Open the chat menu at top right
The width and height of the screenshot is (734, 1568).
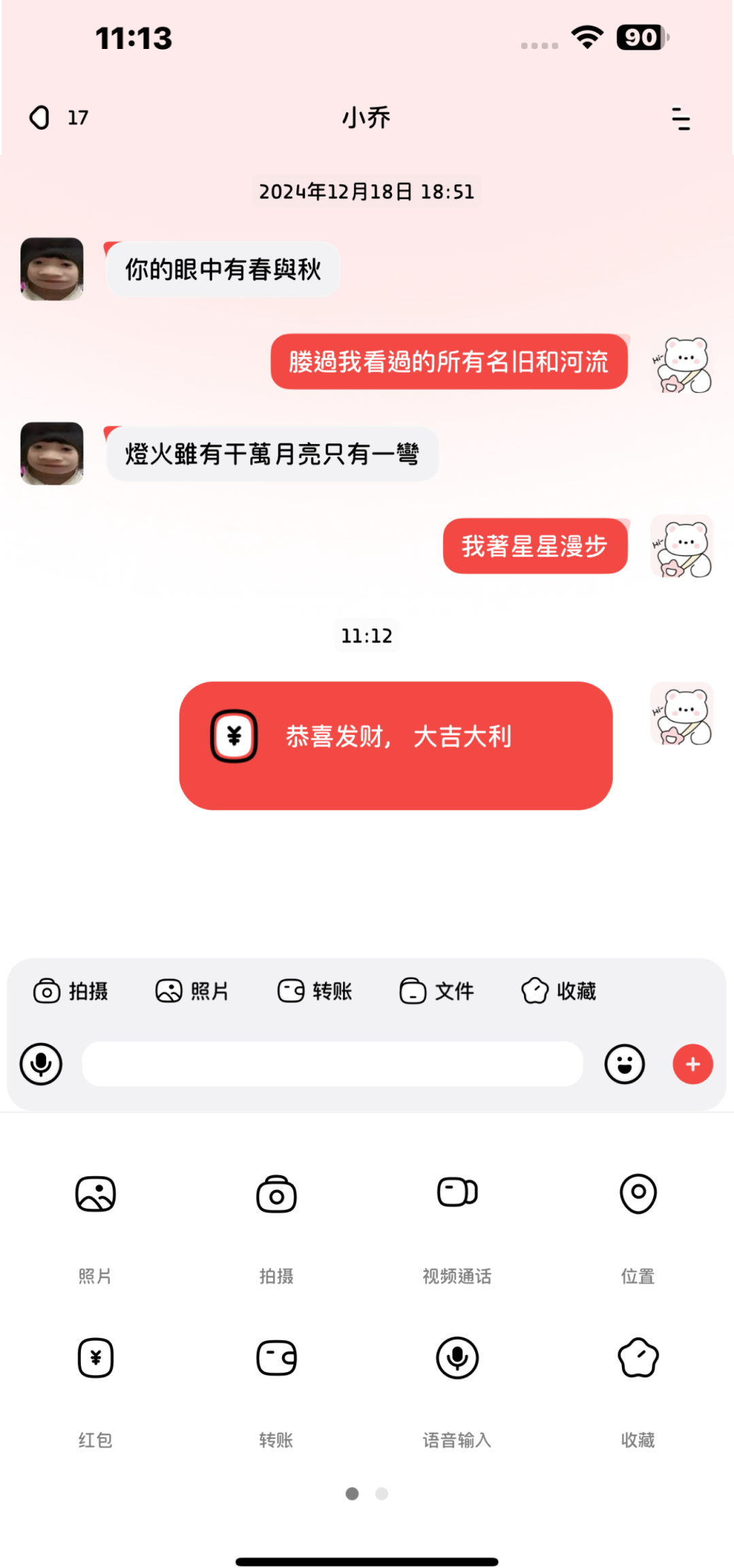(680, 118)
